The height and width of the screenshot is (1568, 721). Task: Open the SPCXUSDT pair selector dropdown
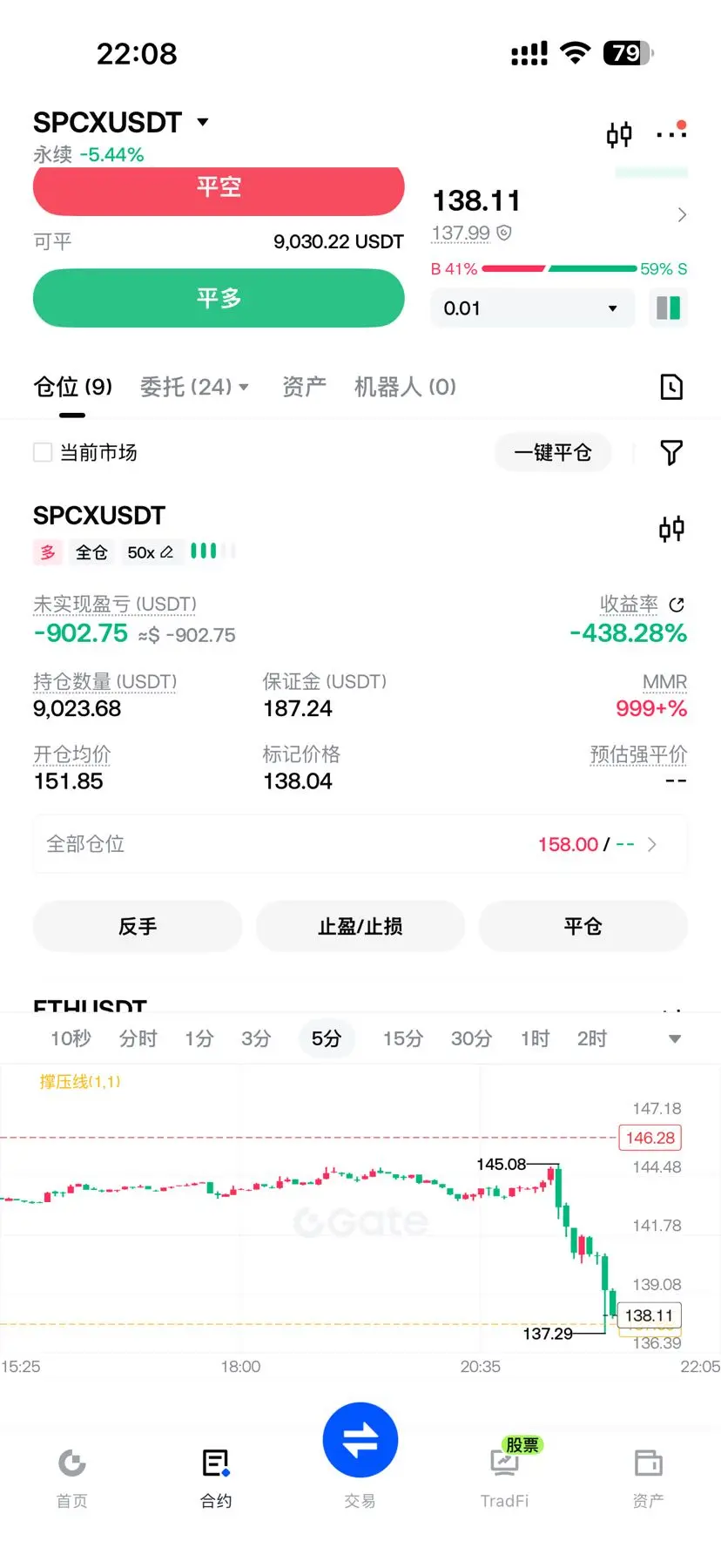121,123
